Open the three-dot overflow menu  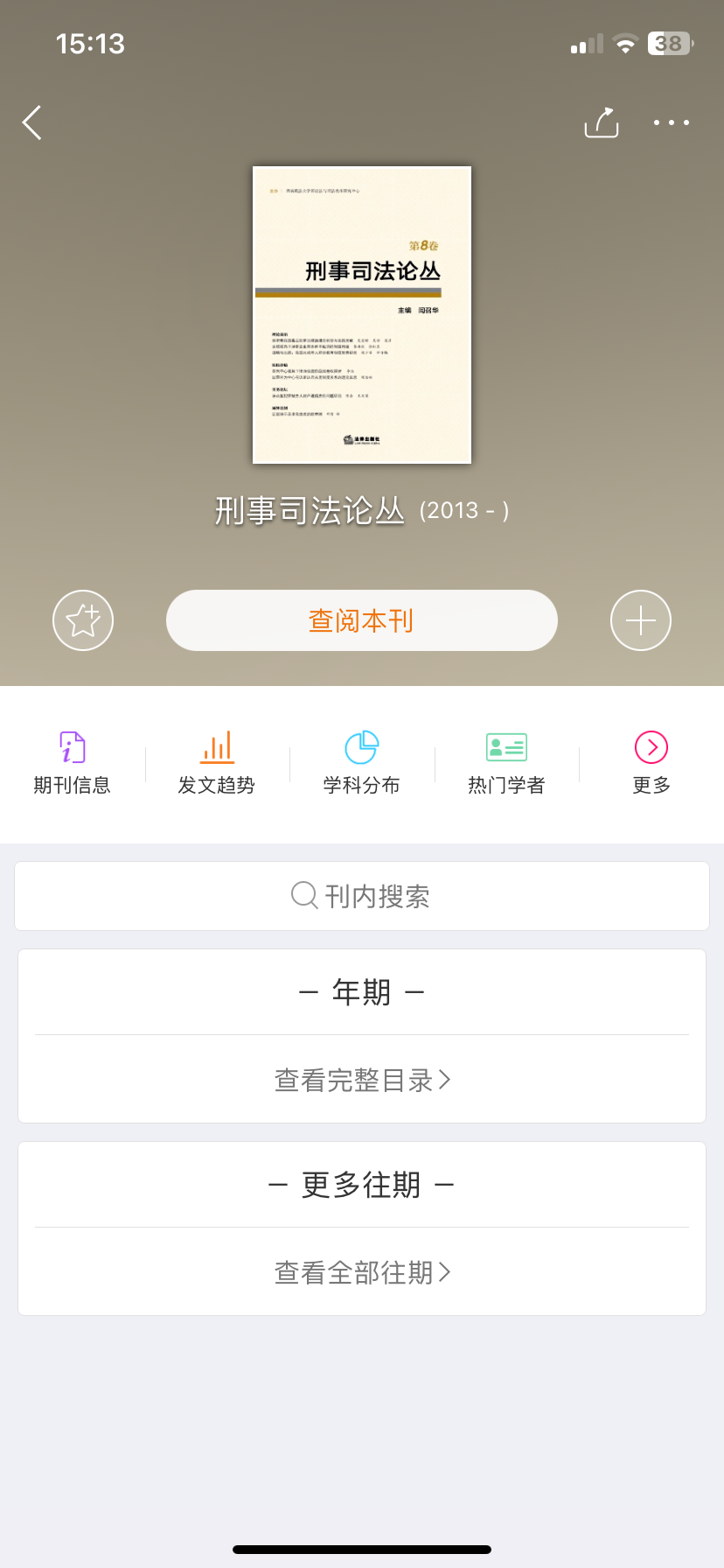pyautogui.click(x=672, y=122)
